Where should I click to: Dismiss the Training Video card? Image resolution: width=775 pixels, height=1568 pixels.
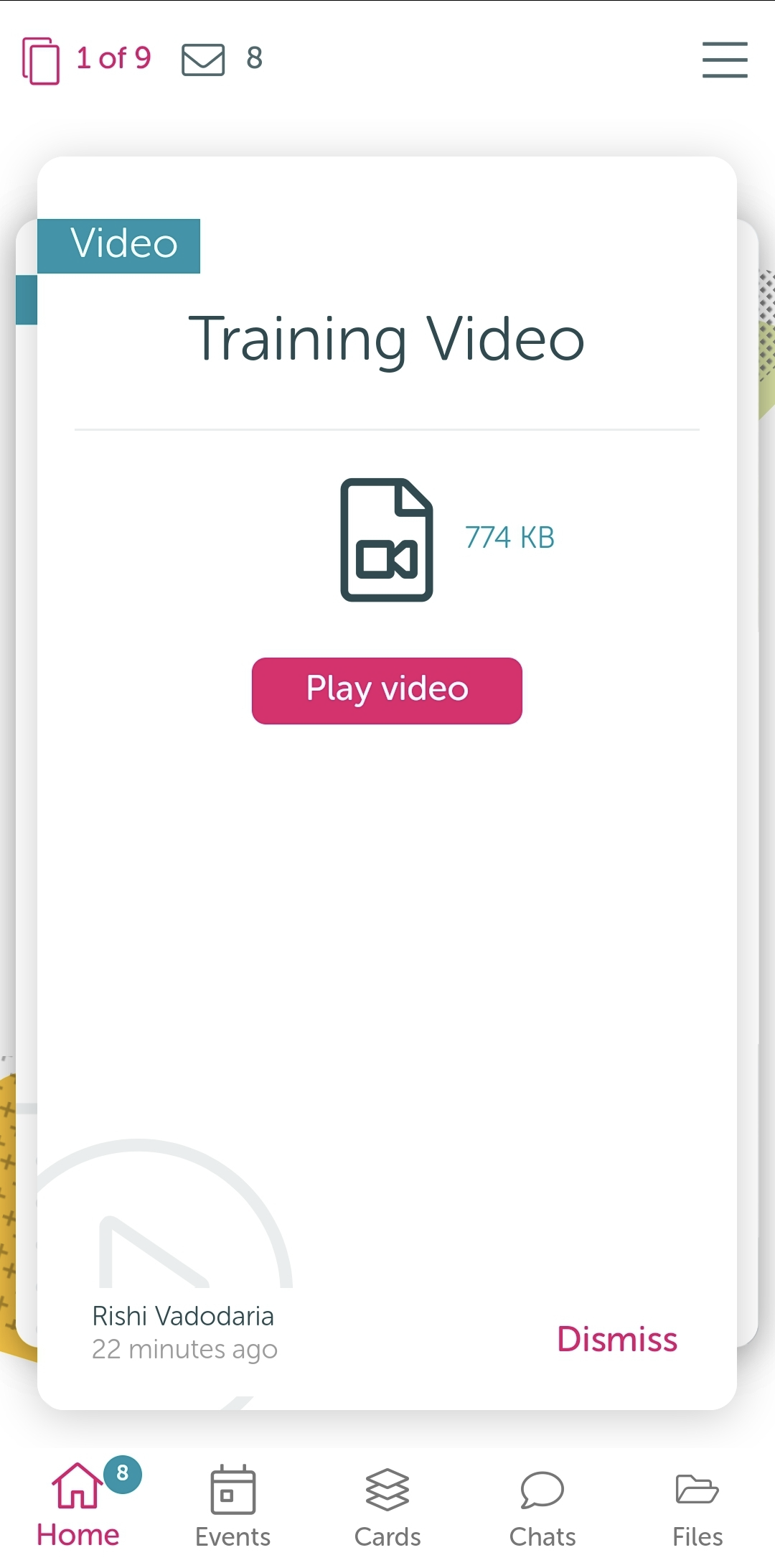point(617,1340)
